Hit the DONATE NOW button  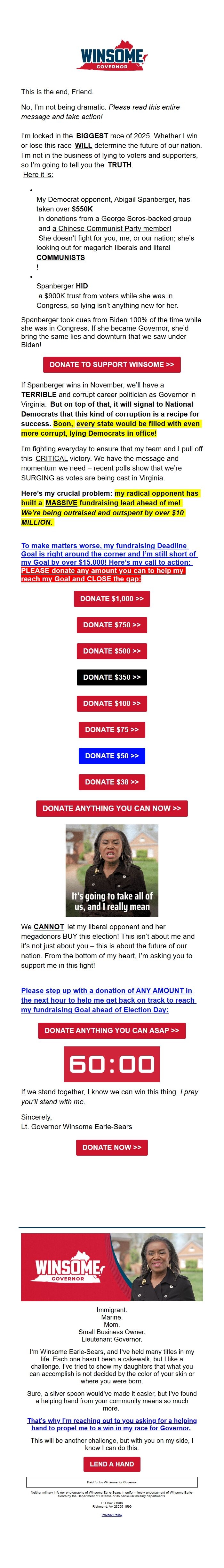point(112,1147)
